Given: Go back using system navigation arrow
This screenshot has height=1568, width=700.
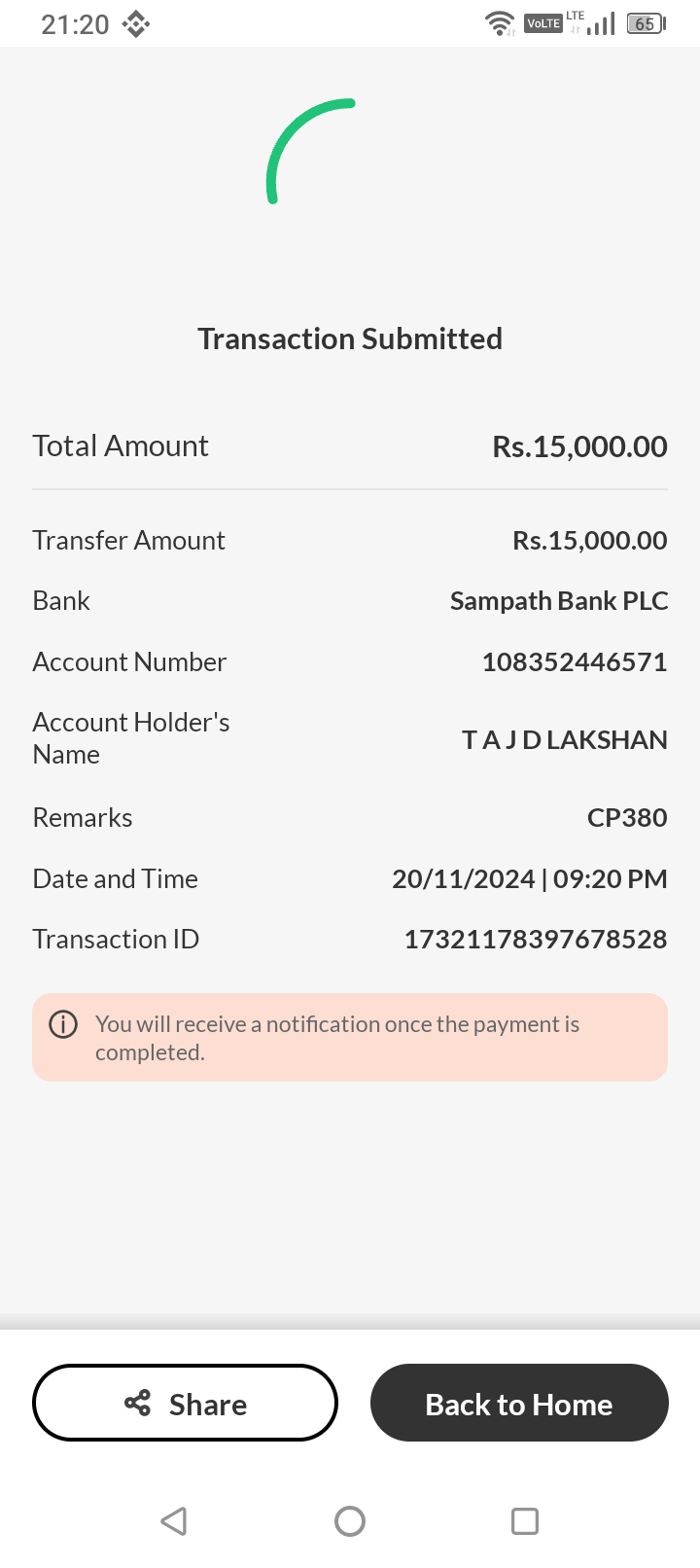Looking at the screenshot, I should pos(174,1520).
